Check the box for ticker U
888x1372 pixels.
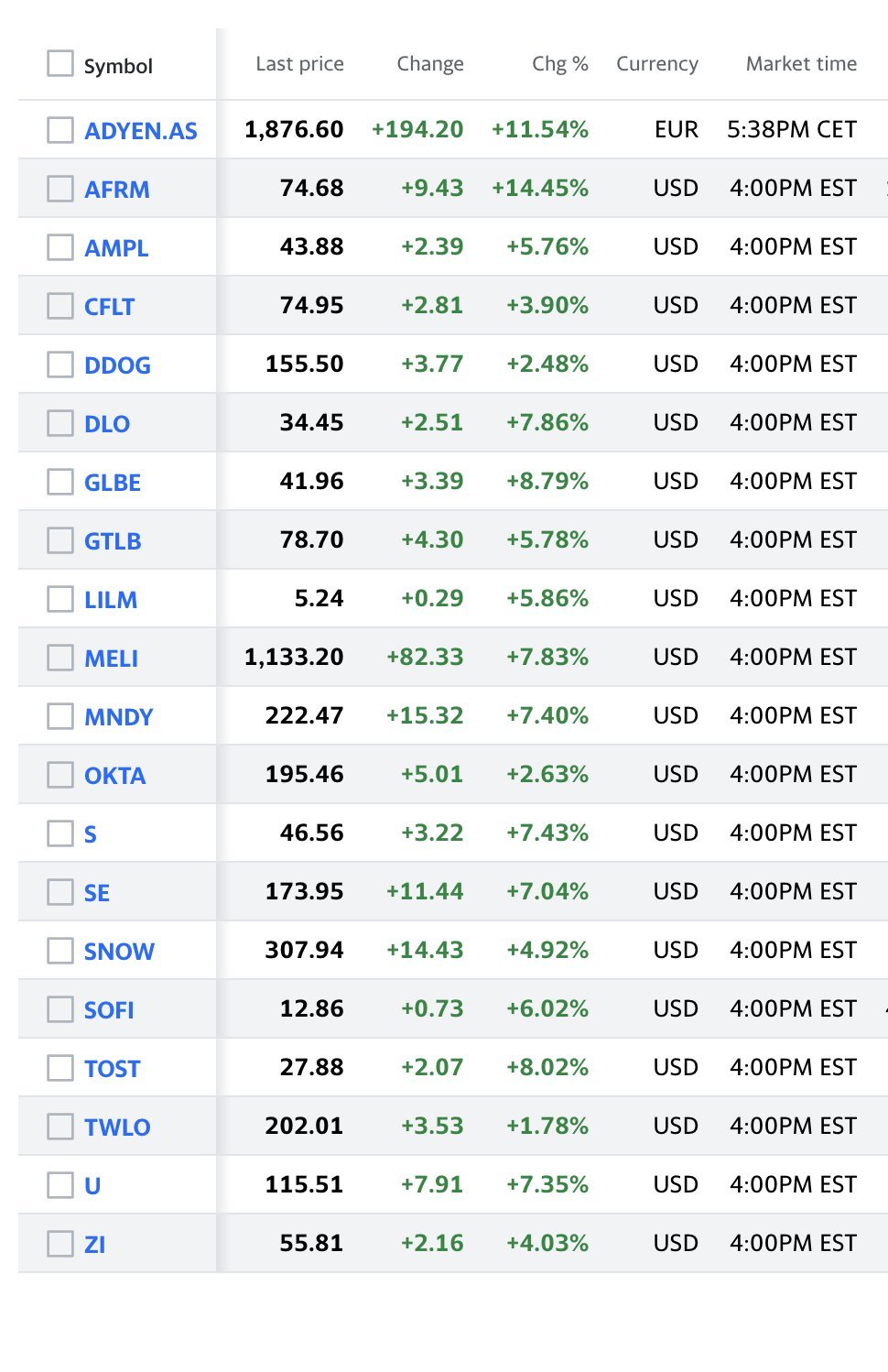[60, 1185]
